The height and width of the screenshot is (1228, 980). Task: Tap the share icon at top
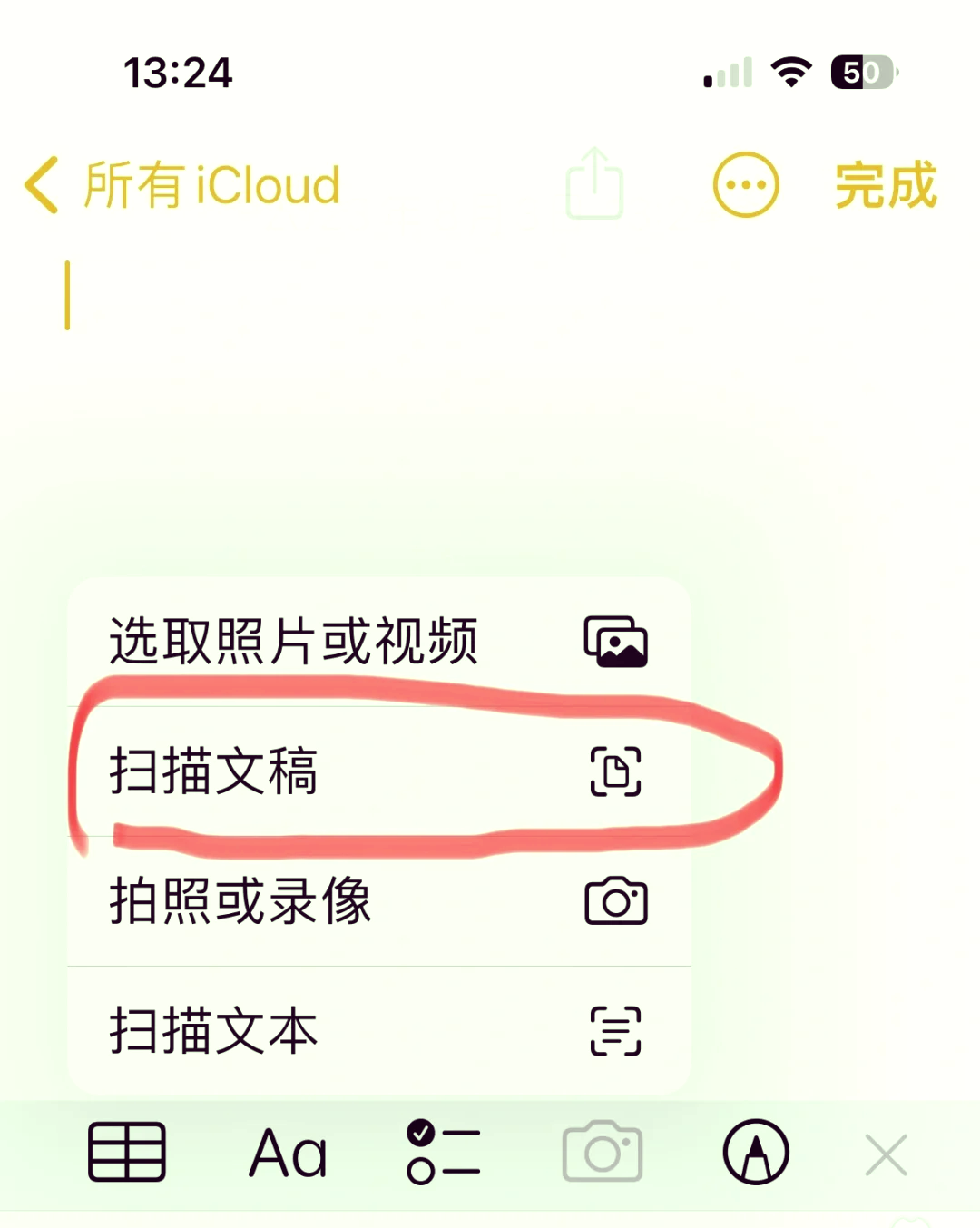595,184
